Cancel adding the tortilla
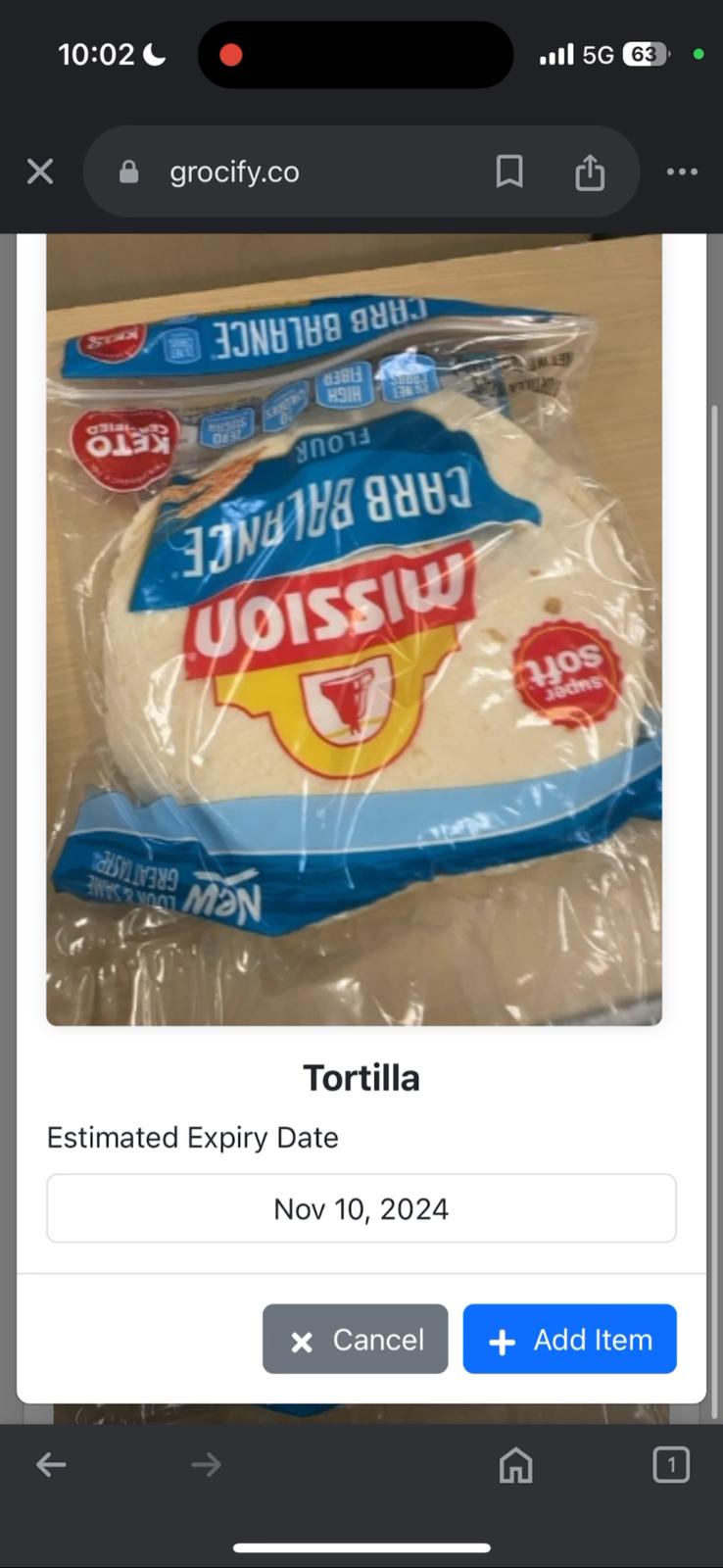Image resolution: width=723 pixels, height=1568 pixels. pyautogui.click(x=356, y=1339)
